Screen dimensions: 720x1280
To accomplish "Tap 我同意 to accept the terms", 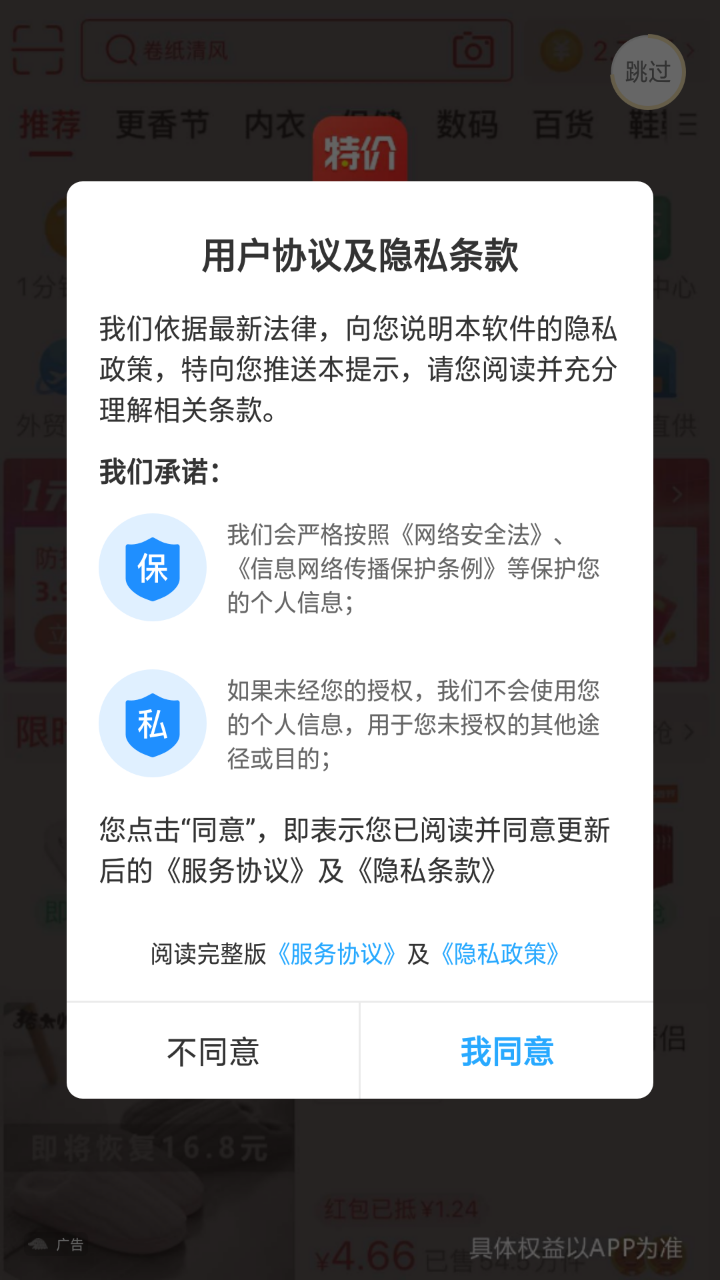I will coord(507,1051).
